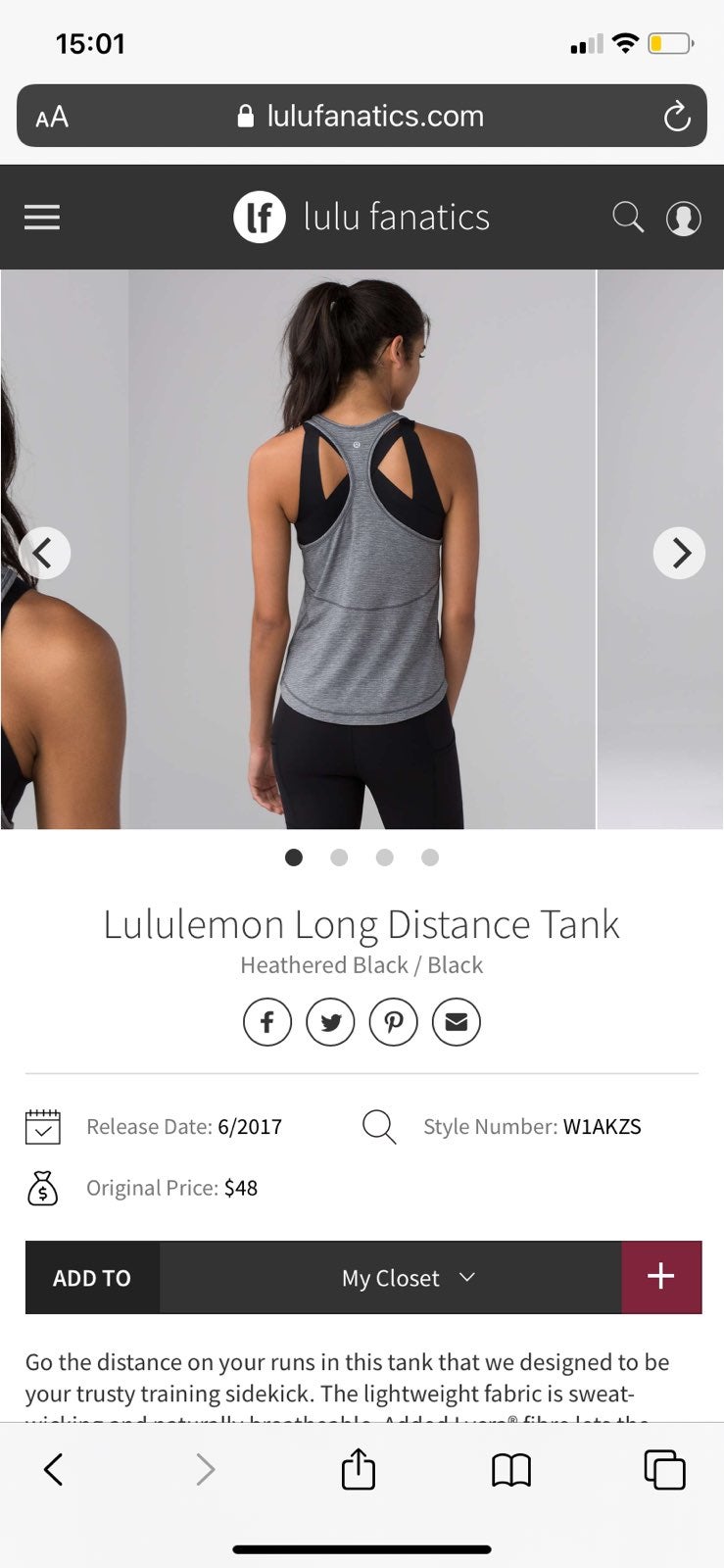Show the next product photo
Screen dimensions: 724x1568
tap(679, 553)
